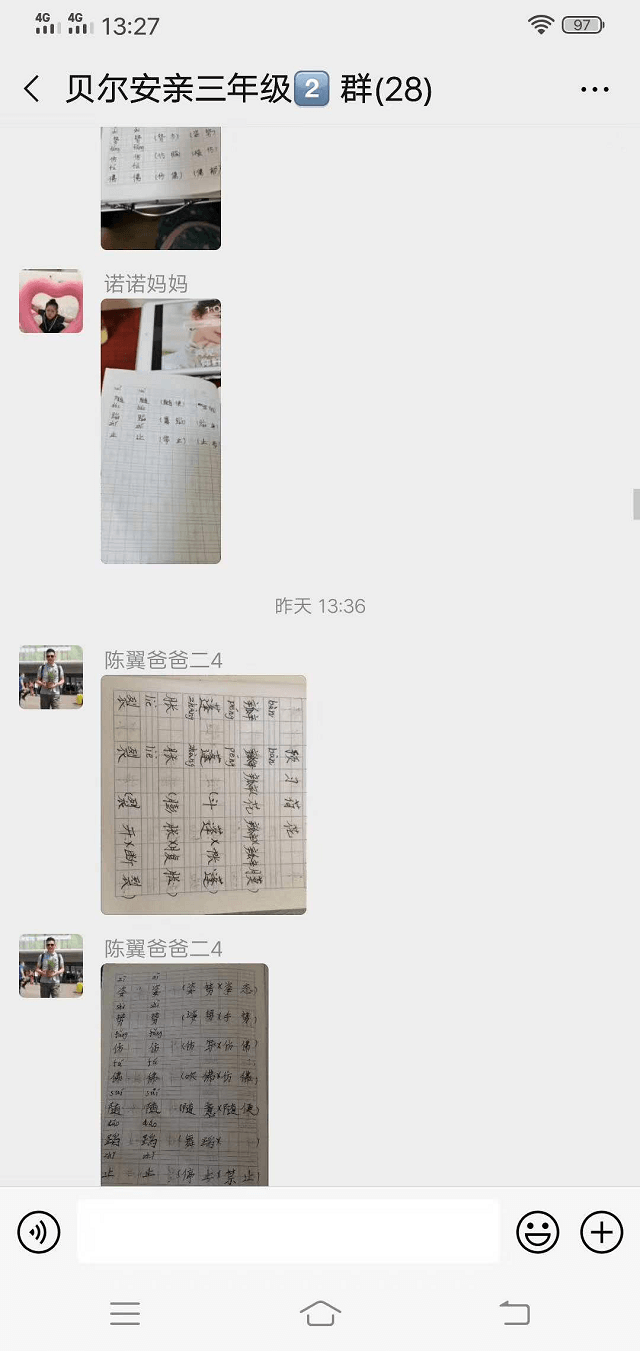Open the plus attachment menu
This screenshot has width=640, height=1351.
(x=601, y=1232)
